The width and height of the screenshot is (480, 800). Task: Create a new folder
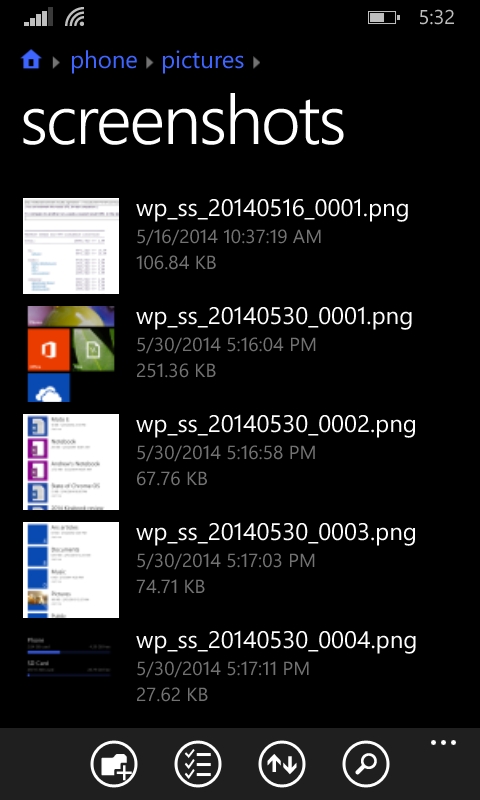tap(114, 764)
